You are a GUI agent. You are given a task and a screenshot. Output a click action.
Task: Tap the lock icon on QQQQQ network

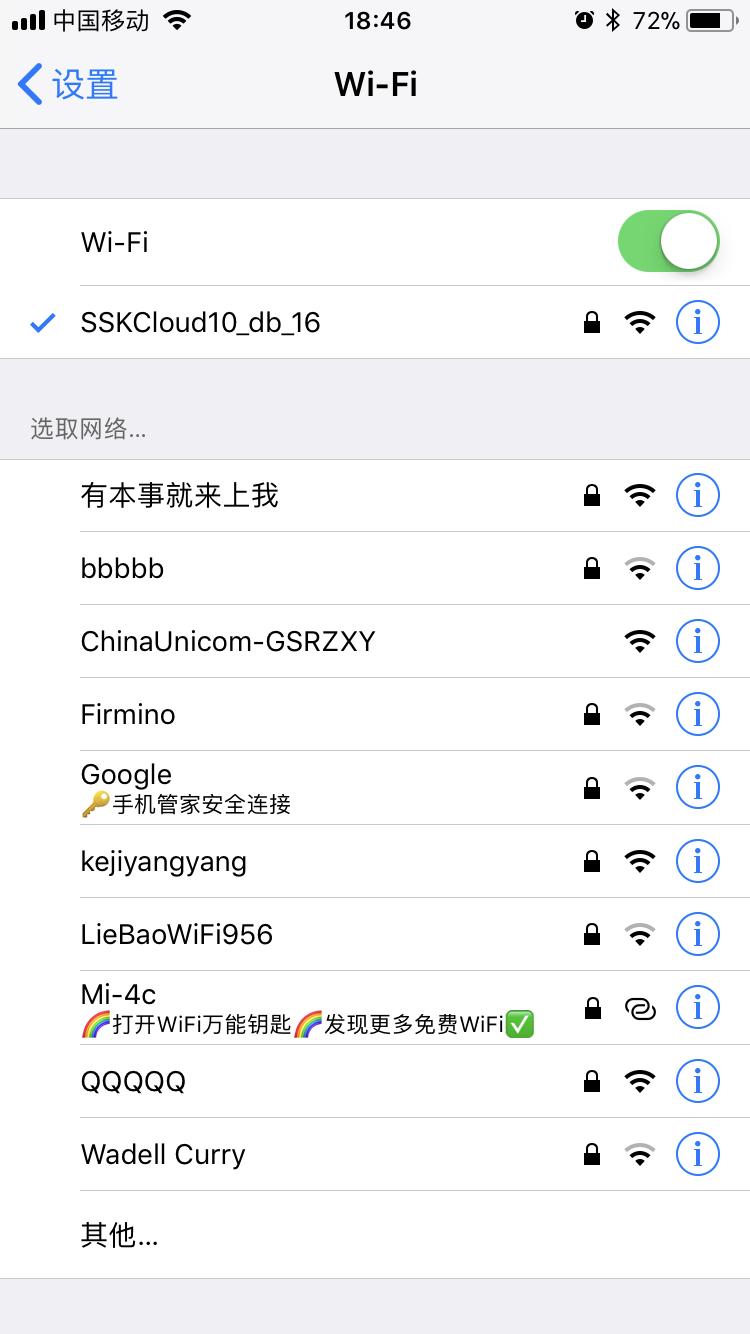click(591, 1081)
